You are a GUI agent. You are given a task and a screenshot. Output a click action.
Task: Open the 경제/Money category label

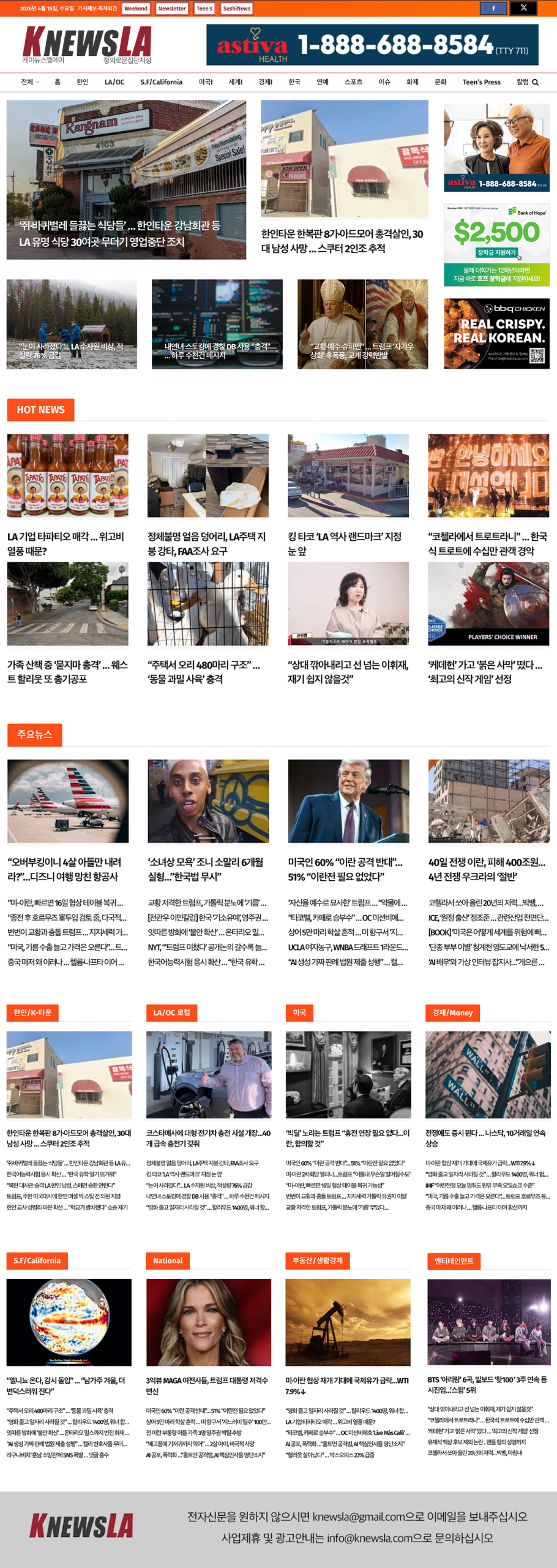click(x=452, y=1012)
